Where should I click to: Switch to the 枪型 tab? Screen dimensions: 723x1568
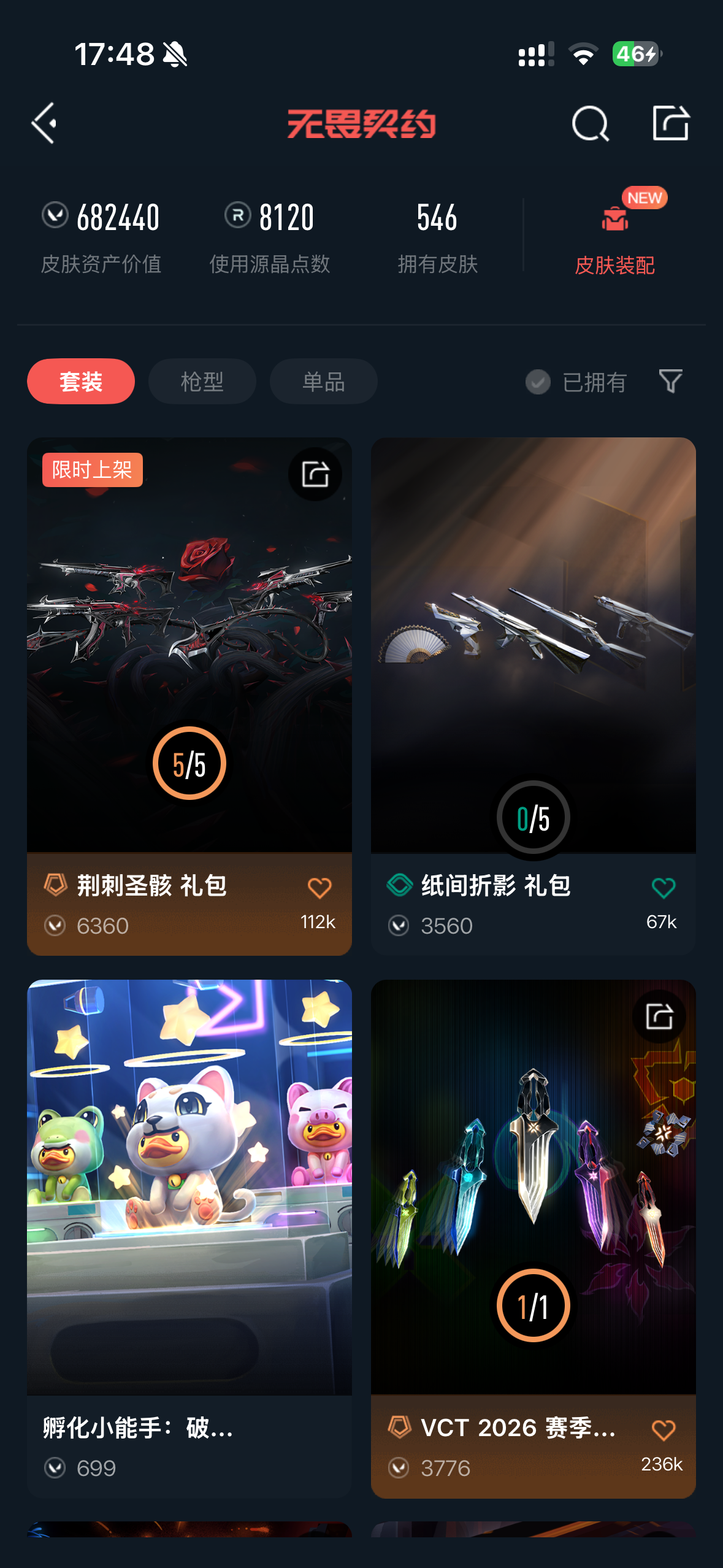[202, 382]
